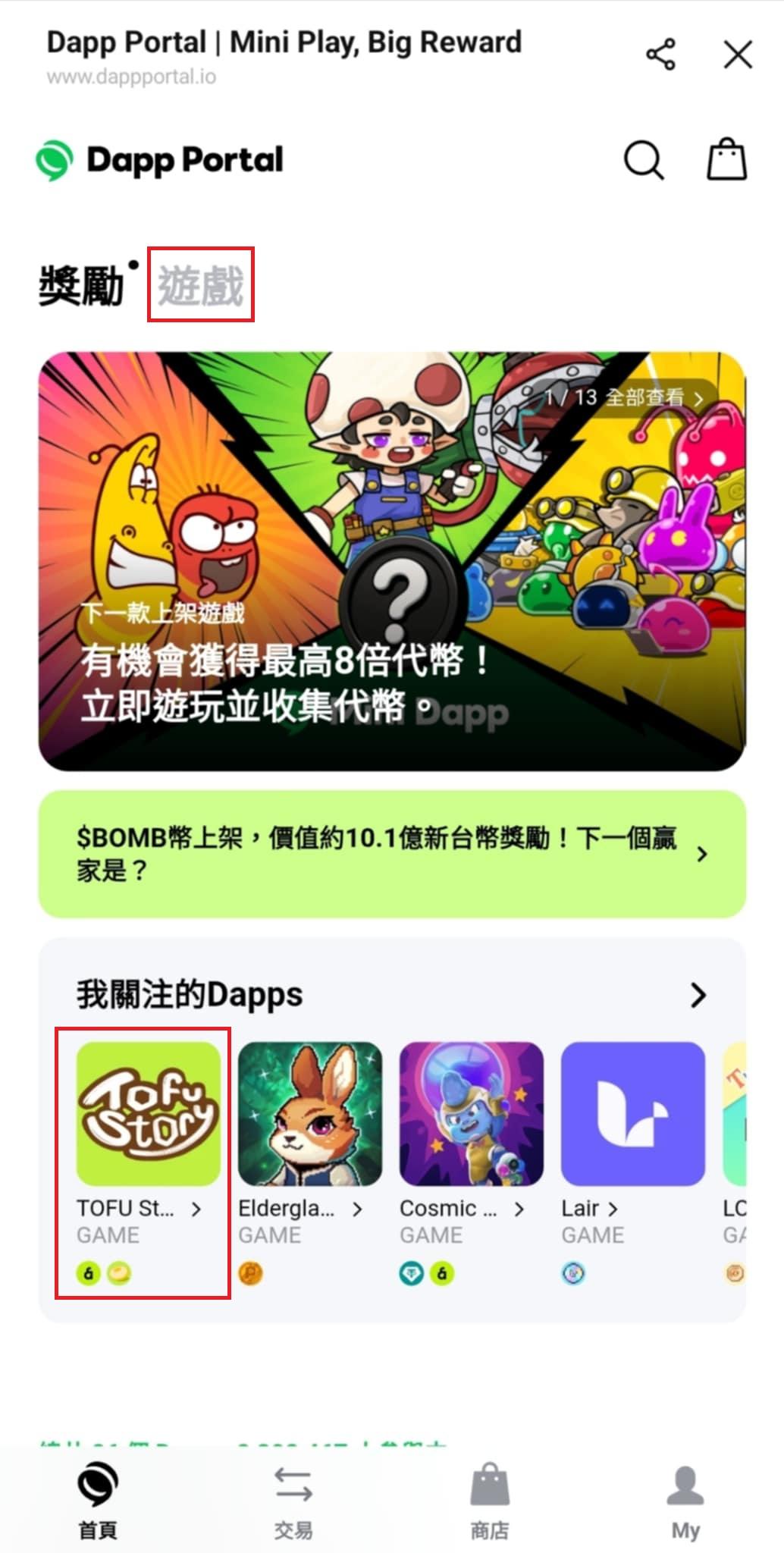This screenshot has width=784, height=1553.
Task: Switch to the 遊戲 tab
Action: pyautogui.click(x=201, y=285)
